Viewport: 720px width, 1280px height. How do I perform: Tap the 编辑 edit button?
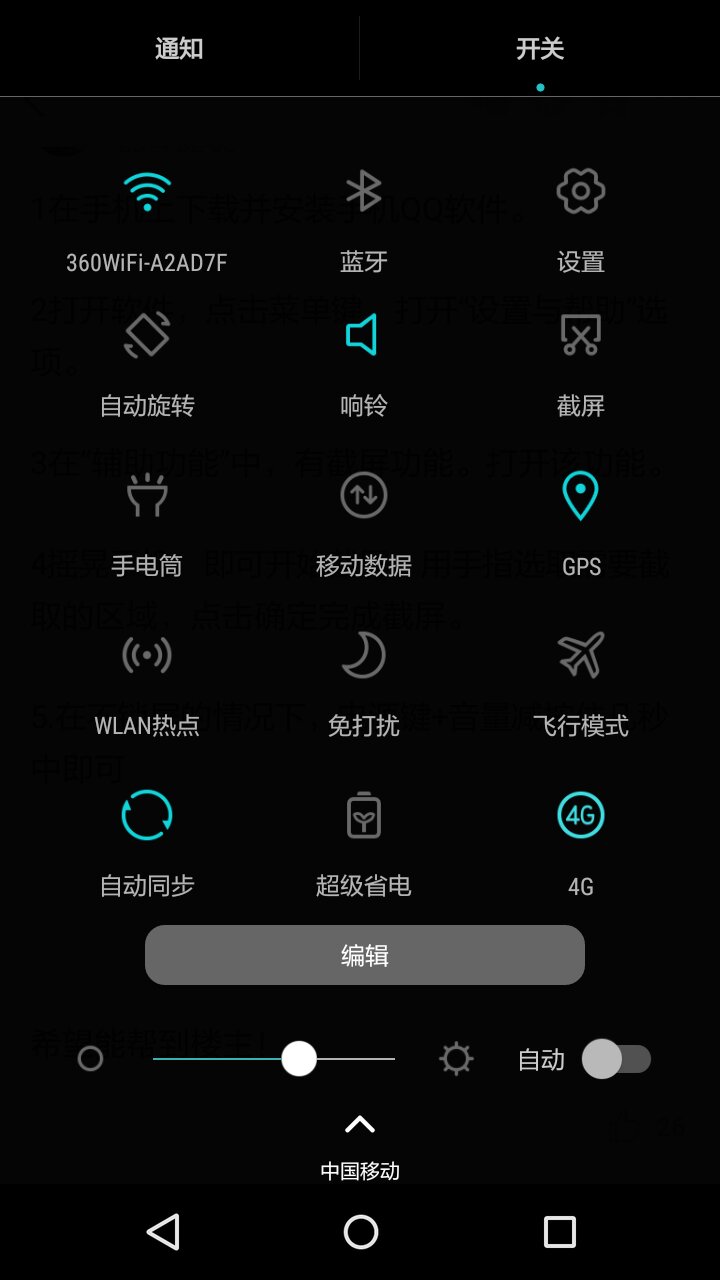[364, 955]
